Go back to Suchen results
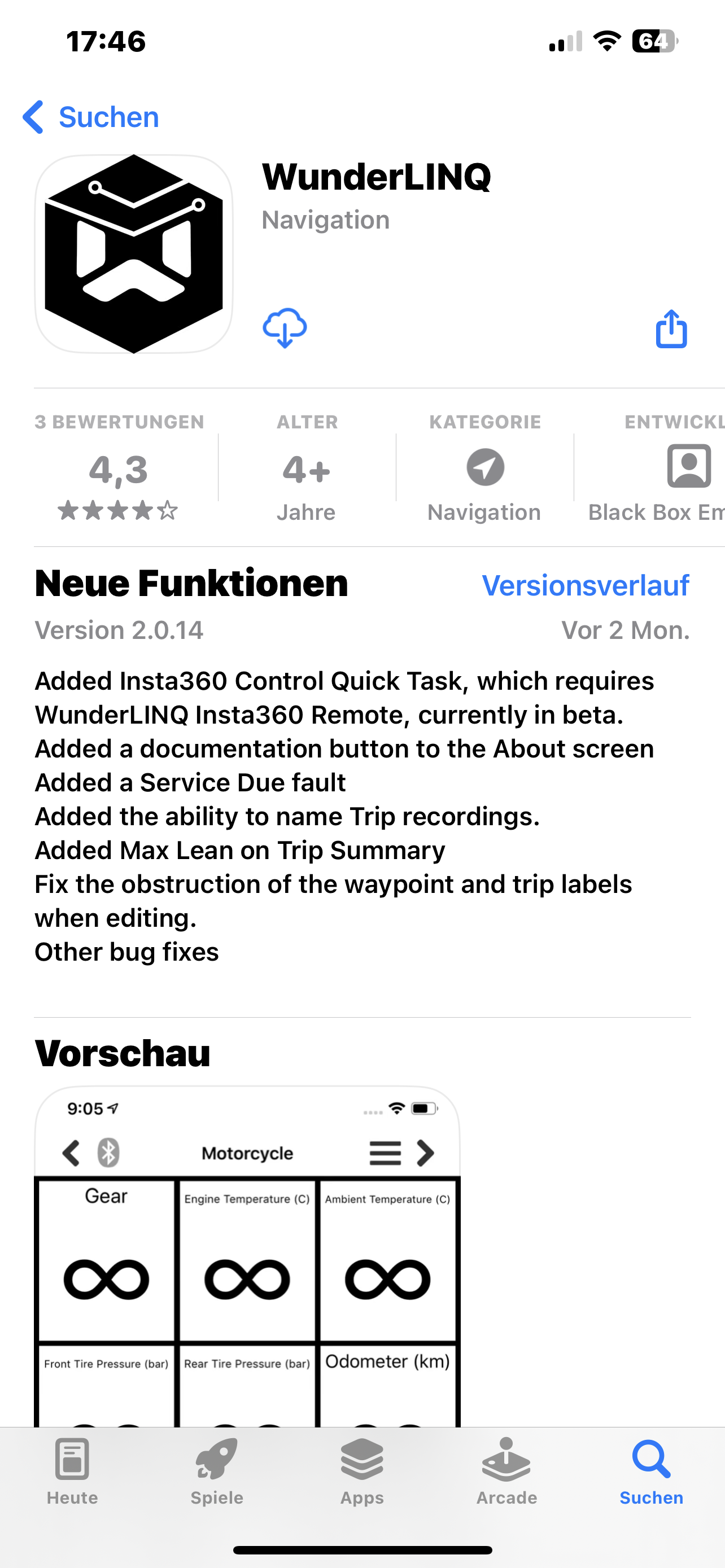 pyautogui.click(x=91, y=117)
